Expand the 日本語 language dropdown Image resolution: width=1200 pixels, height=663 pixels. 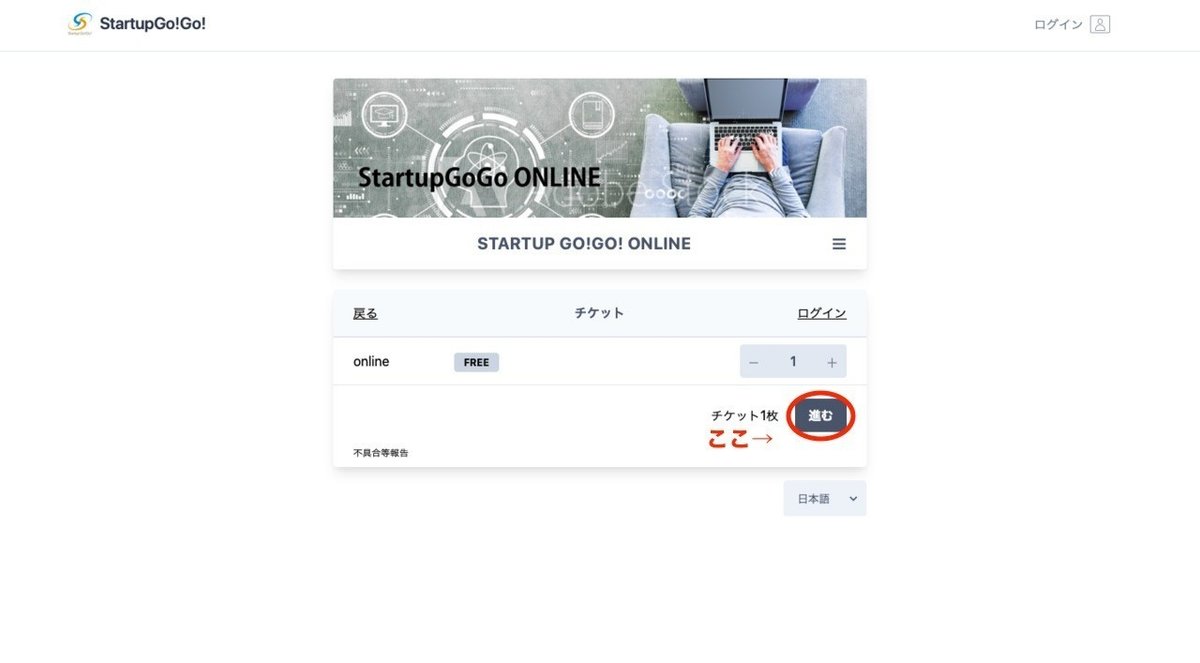824,498
